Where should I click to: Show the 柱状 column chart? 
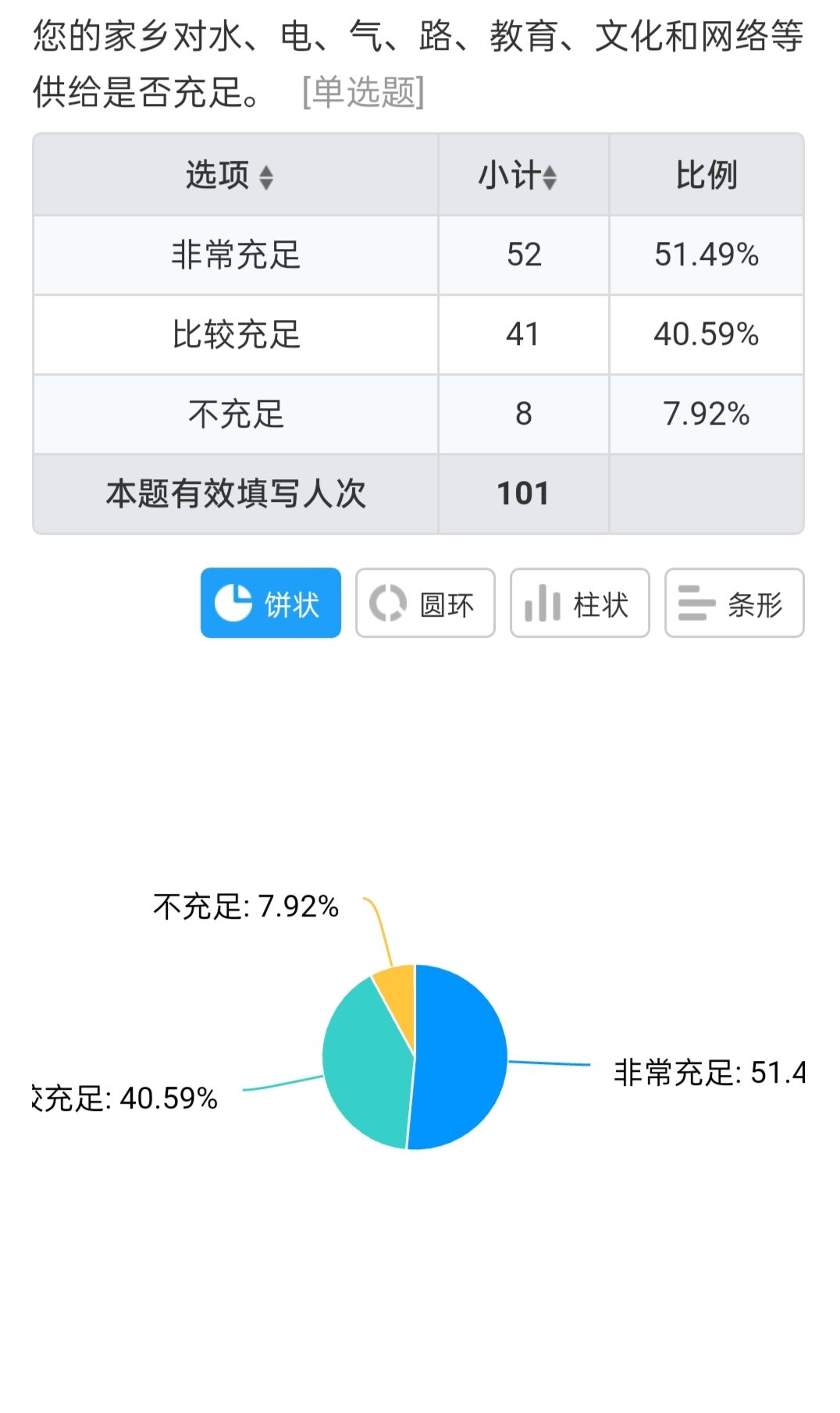pyautogui.click(x=580, y=603)
